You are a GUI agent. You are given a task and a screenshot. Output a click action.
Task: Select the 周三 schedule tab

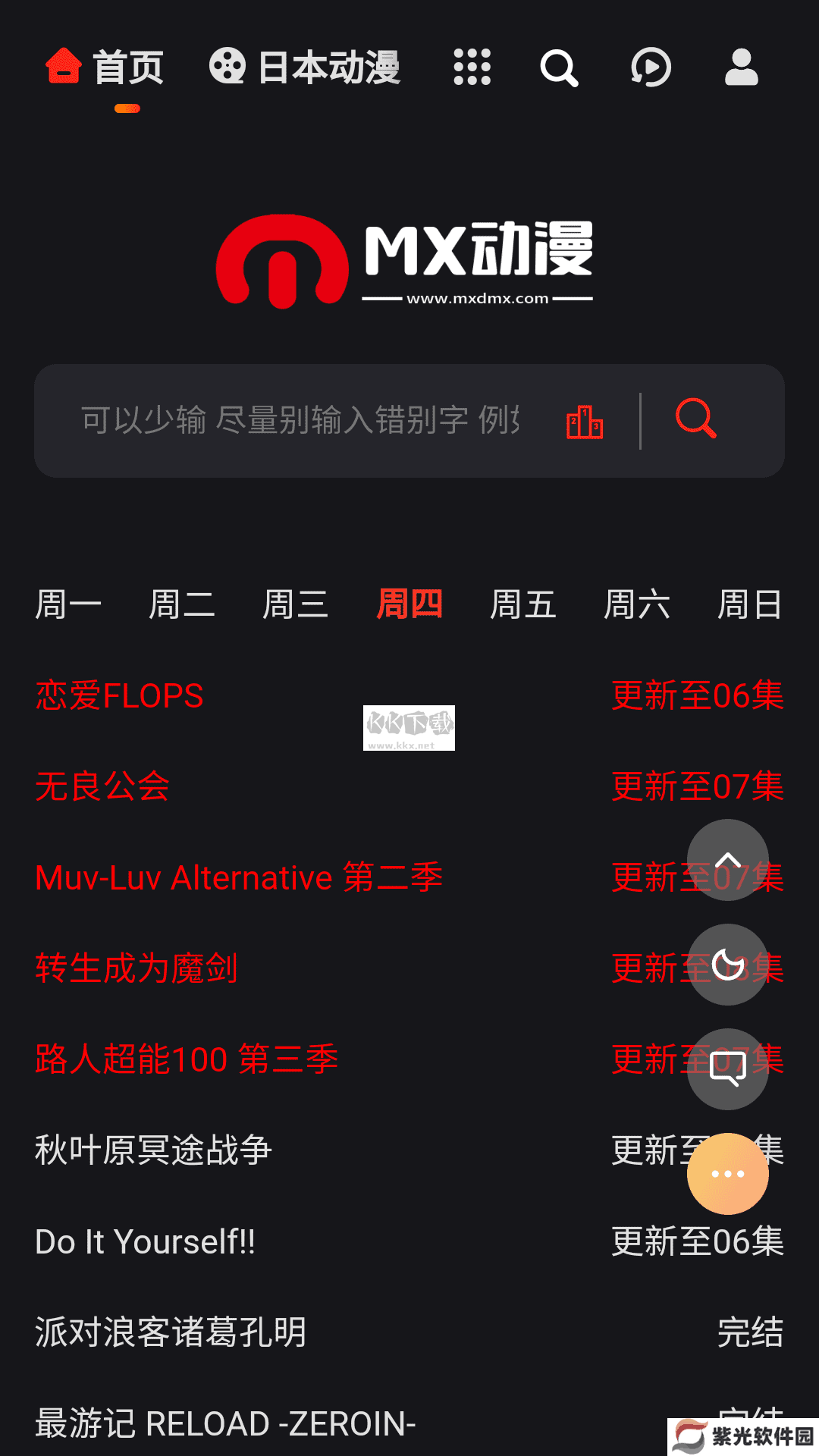(295, 605)
